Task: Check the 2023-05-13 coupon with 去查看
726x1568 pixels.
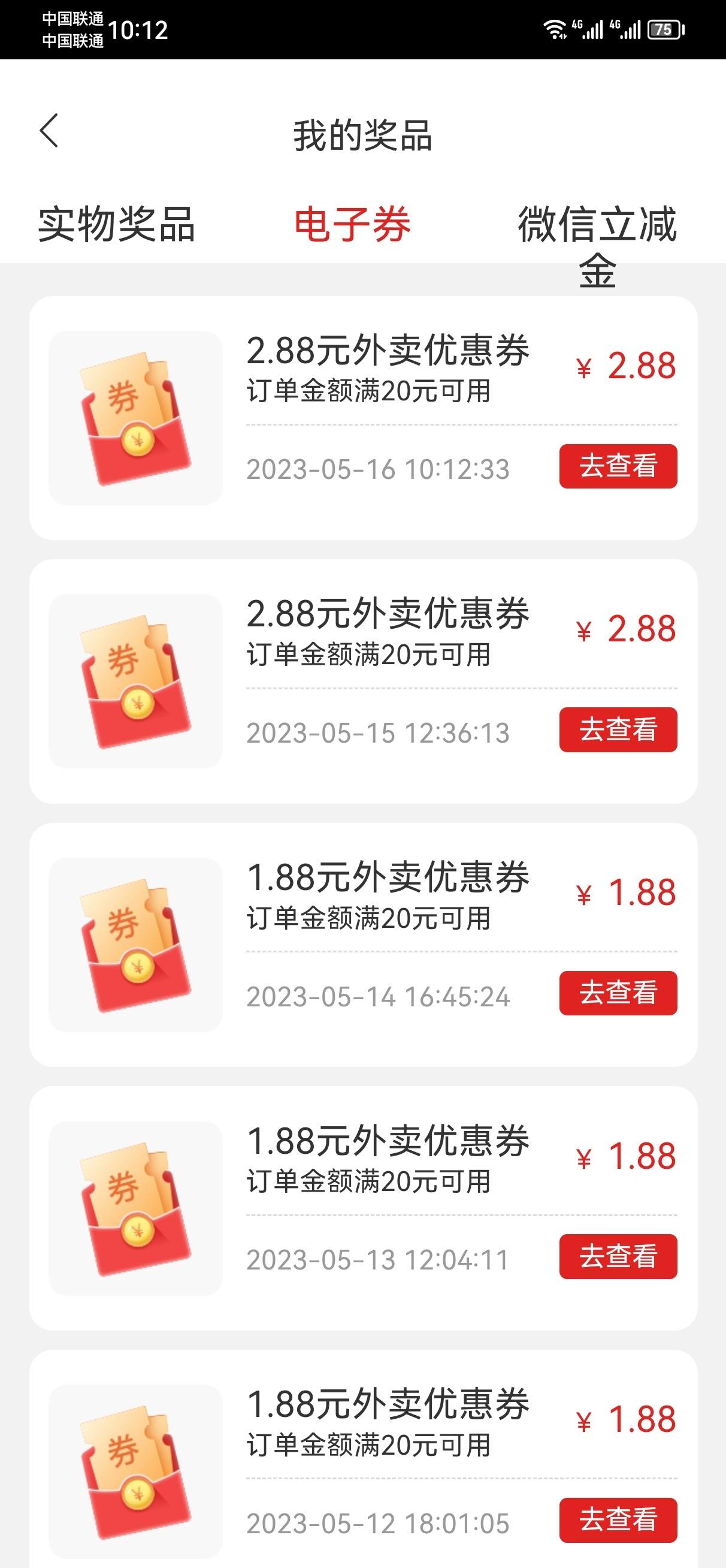Action: coord(618,1256)
